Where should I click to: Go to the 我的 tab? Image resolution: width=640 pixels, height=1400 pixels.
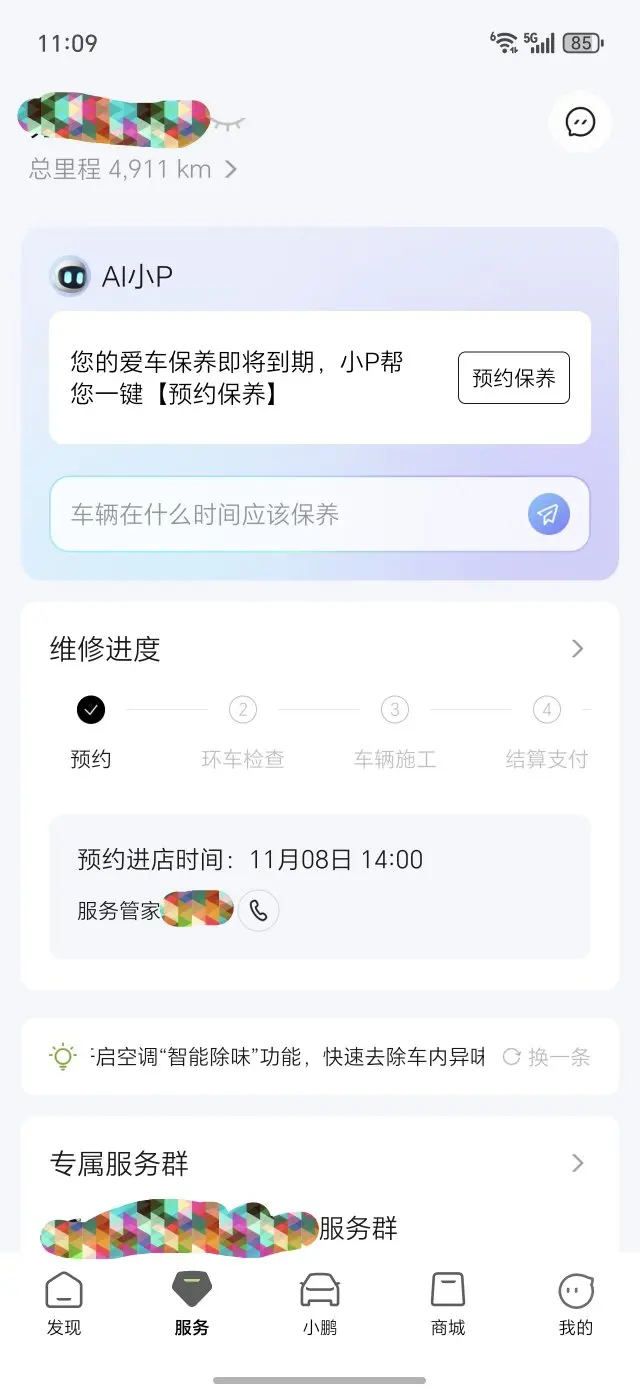tap(576, 1305)
